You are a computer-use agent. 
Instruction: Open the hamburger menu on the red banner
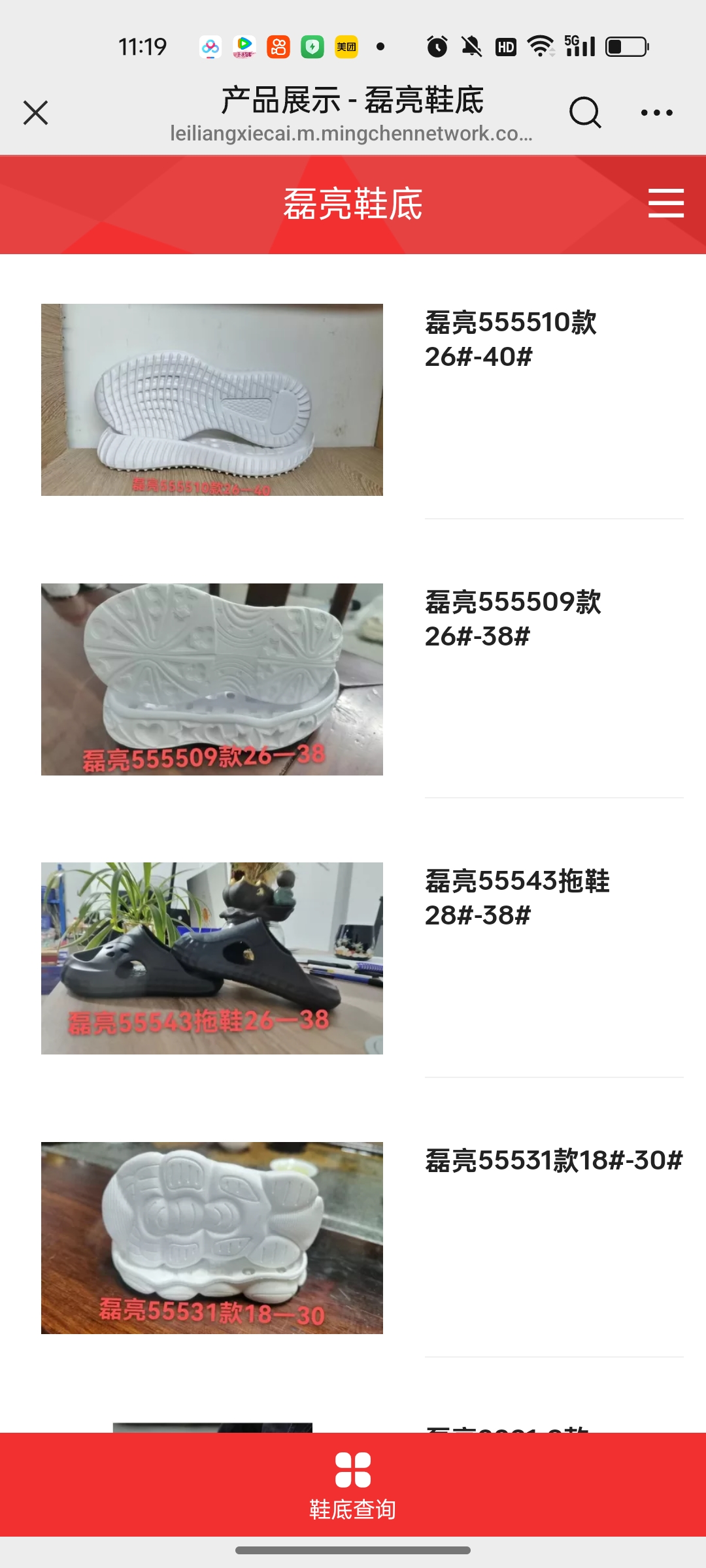[665, 203]
